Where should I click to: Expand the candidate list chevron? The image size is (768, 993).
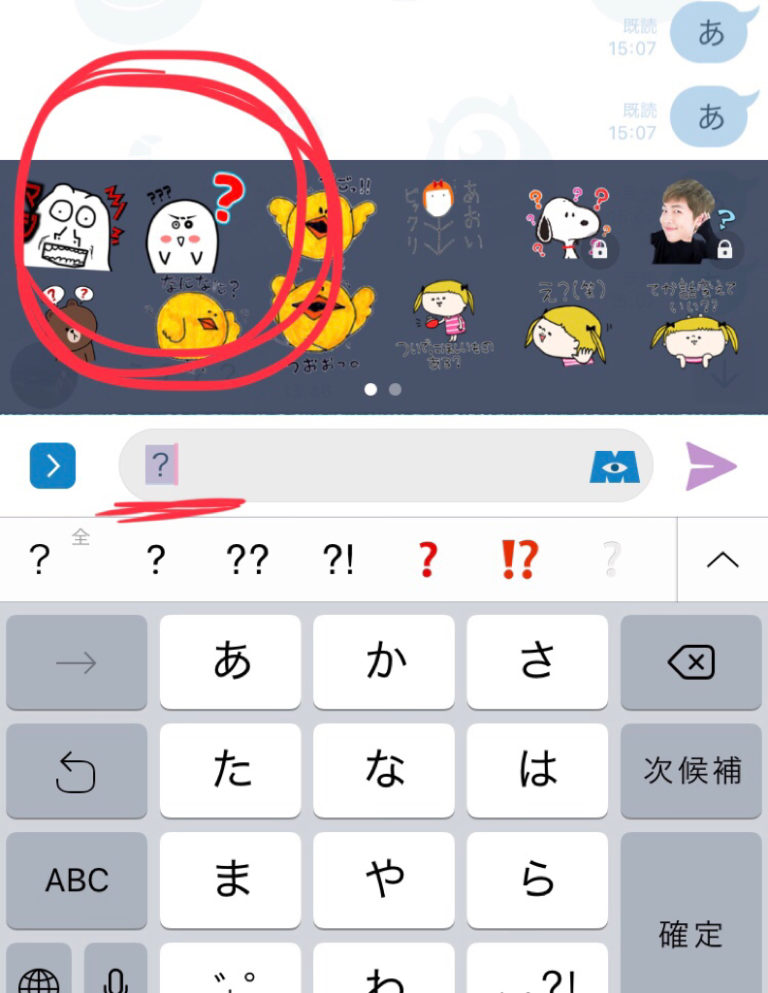click(722, 560)
